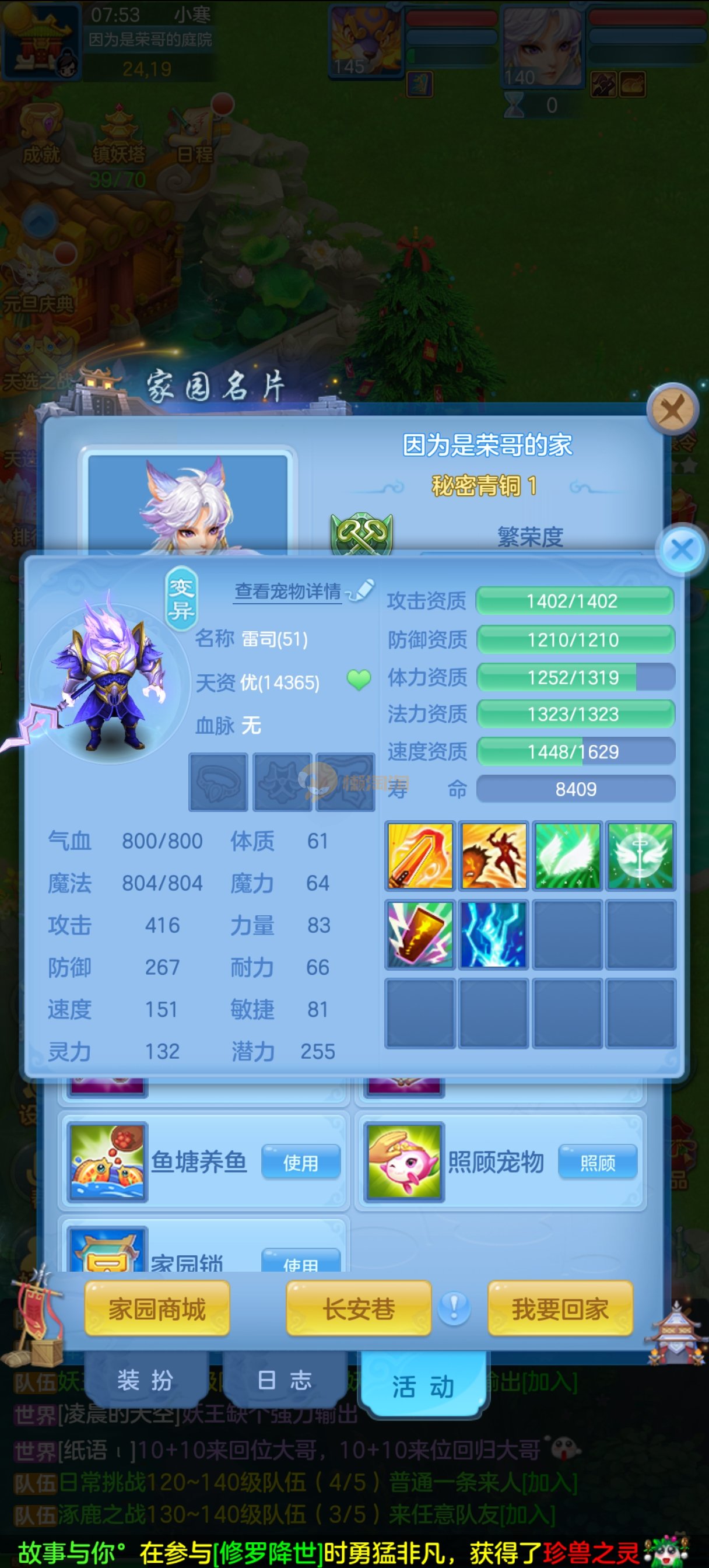Switch to the 日志 tab
Viewport: 709px width, 1568px height.
284,1381
